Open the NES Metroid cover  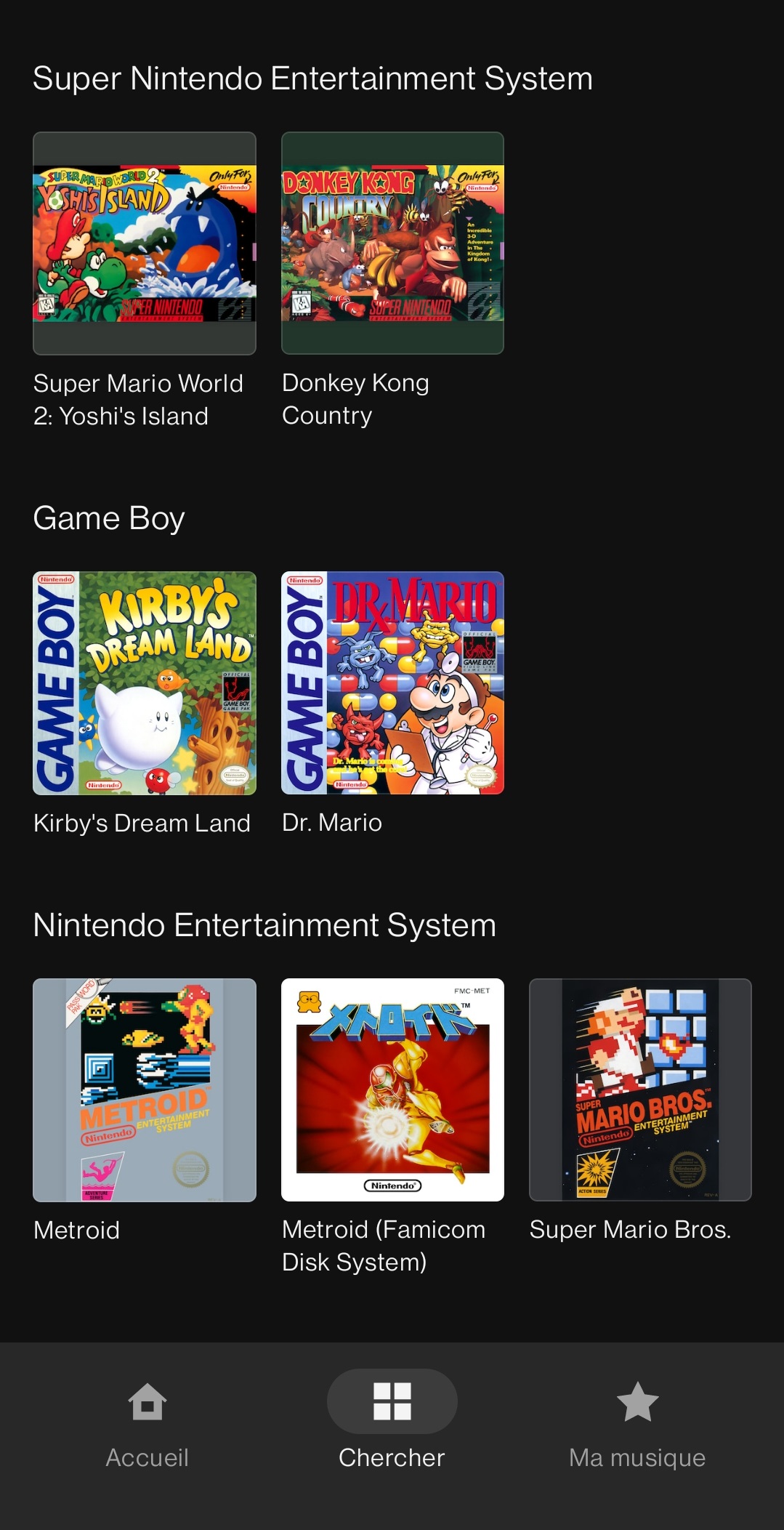[145, 1090]
